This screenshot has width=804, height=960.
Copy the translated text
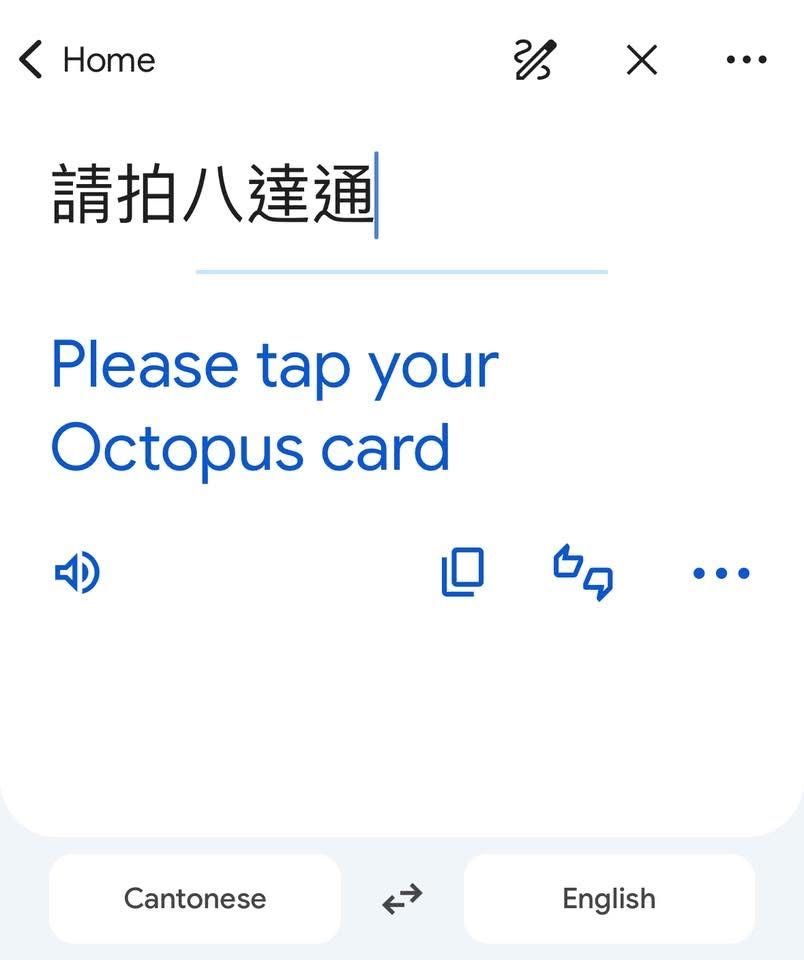click(x=463, y=573)
